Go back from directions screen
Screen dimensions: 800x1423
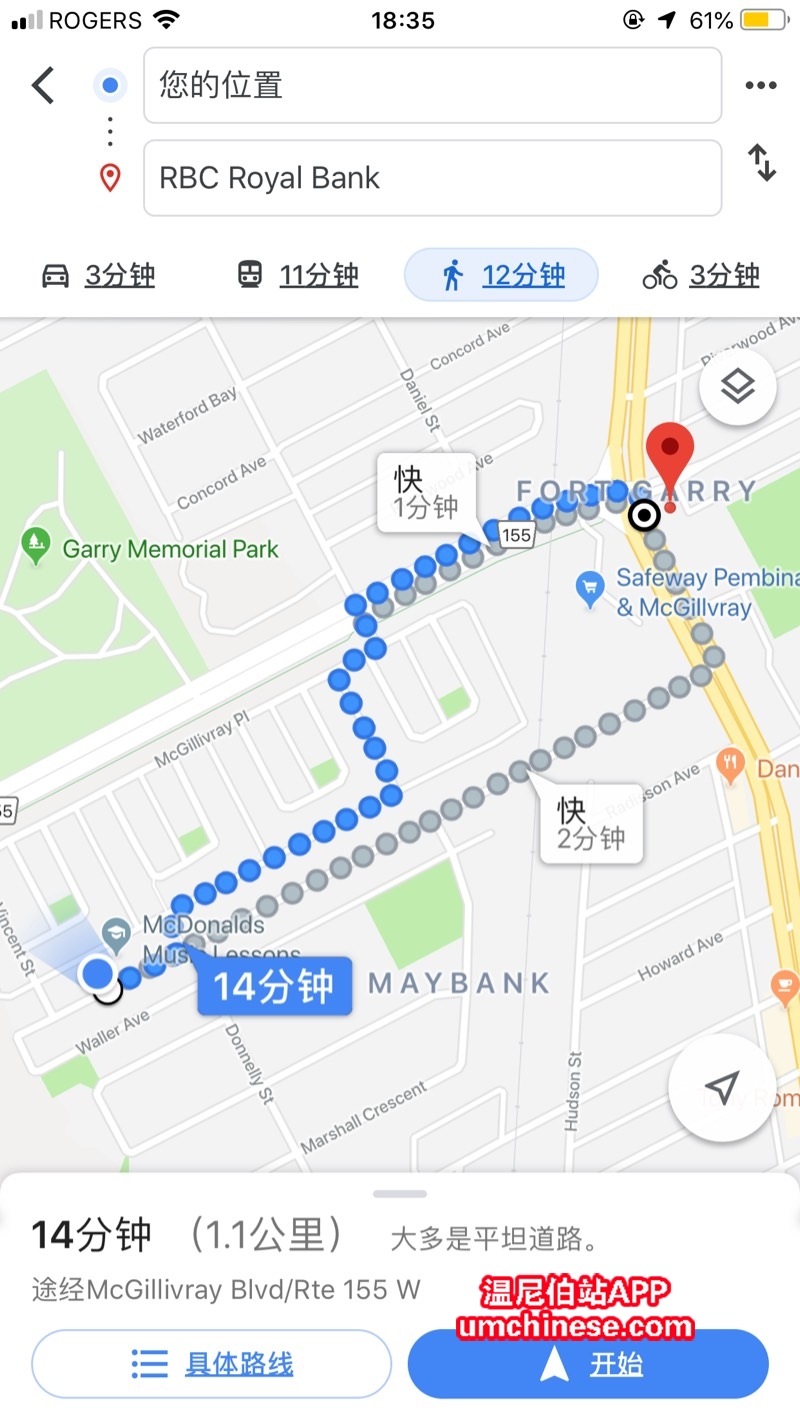click(x=43, y=86)
